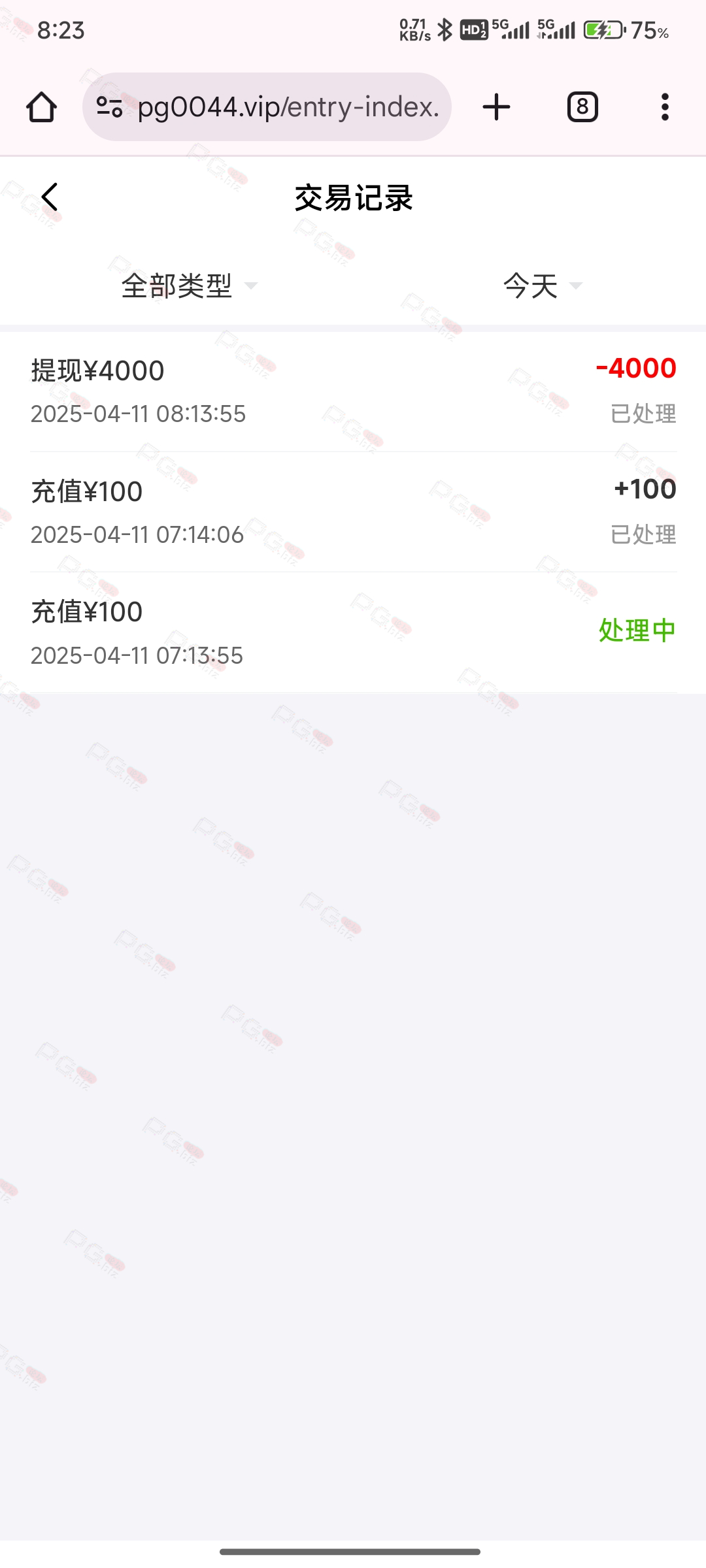Go back from the 交易记录 page
The height and width of the screenshot is (1568, 706).
coord(50,197)
